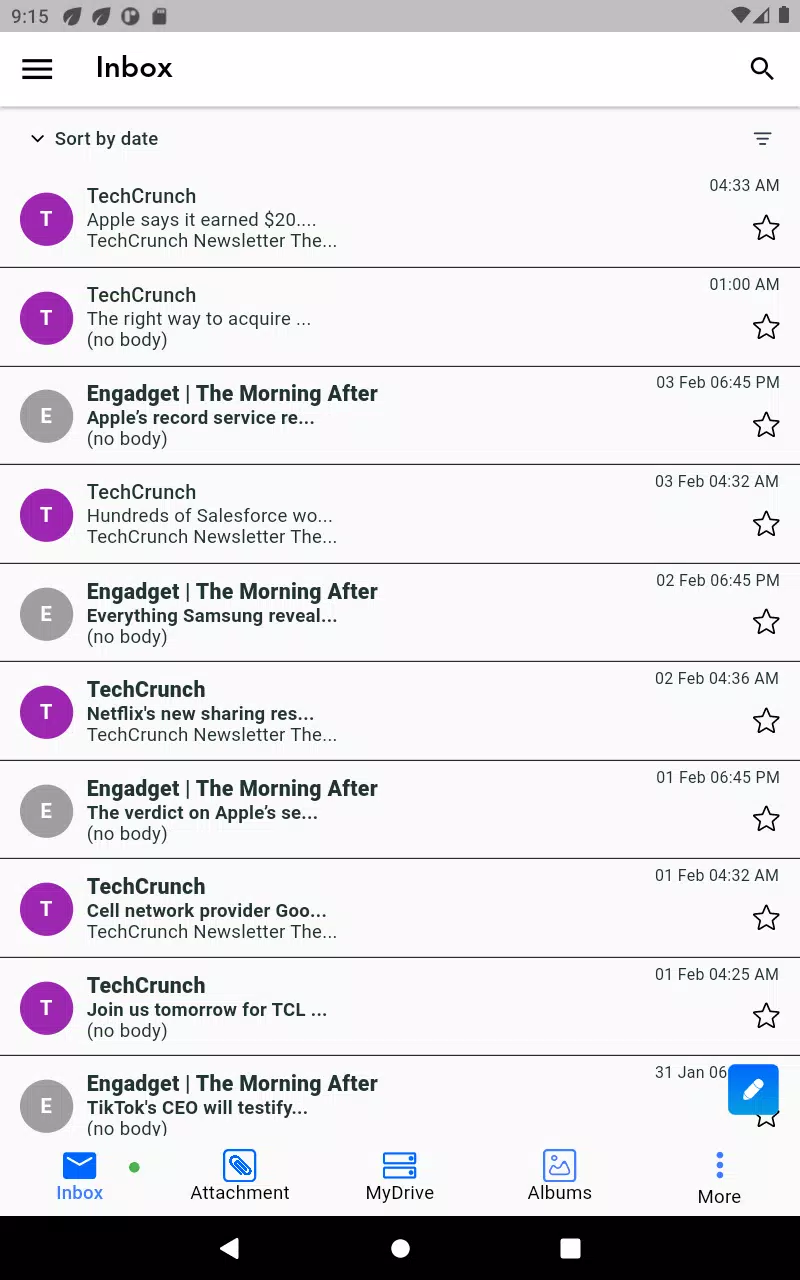Tap the compose pencil button
The image size is (800, 1280).
tap(753, 1089)
